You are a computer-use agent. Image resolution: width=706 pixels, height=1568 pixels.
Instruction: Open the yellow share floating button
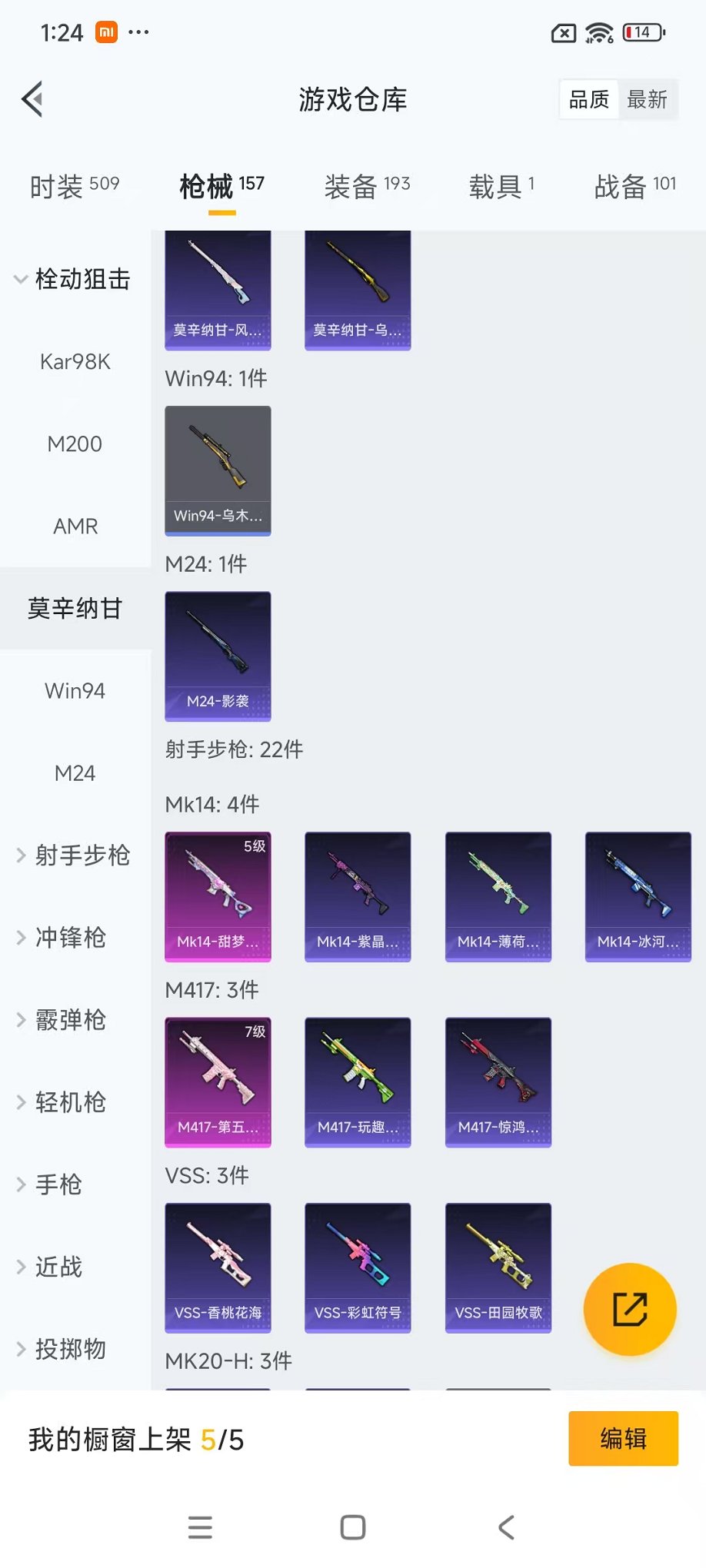coord(630,1309)
